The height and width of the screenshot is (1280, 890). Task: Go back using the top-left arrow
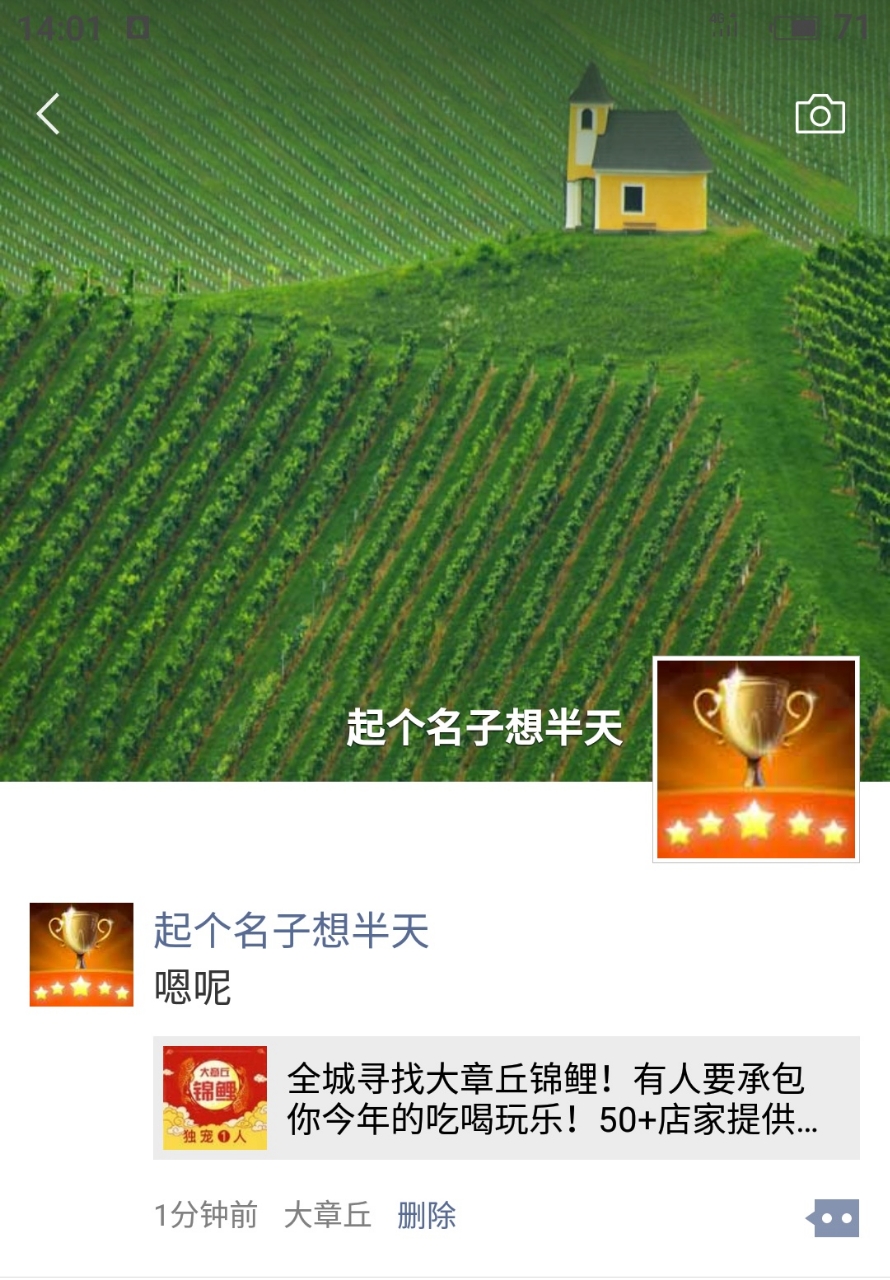(x=48, y=114)
